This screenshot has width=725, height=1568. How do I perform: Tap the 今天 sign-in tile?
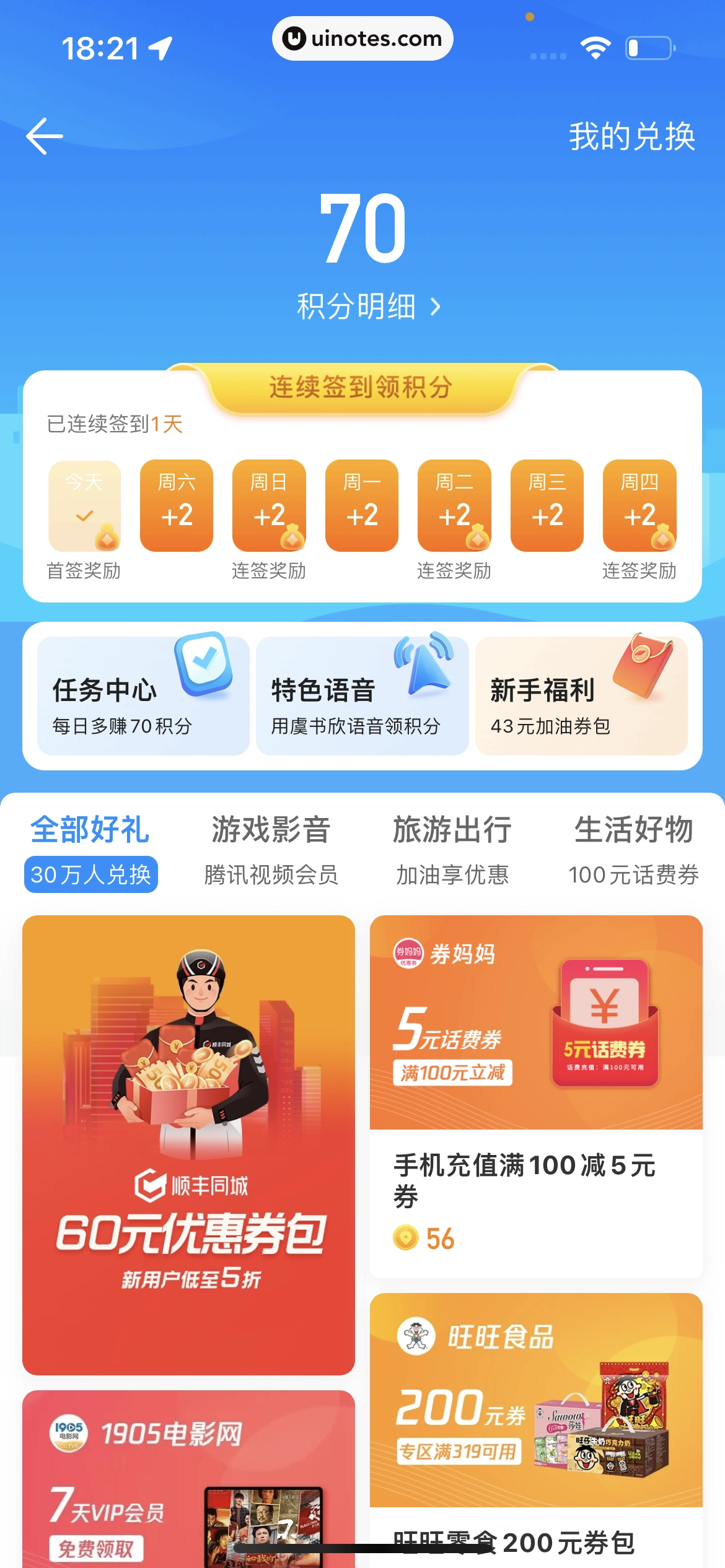tap(84, 505)
